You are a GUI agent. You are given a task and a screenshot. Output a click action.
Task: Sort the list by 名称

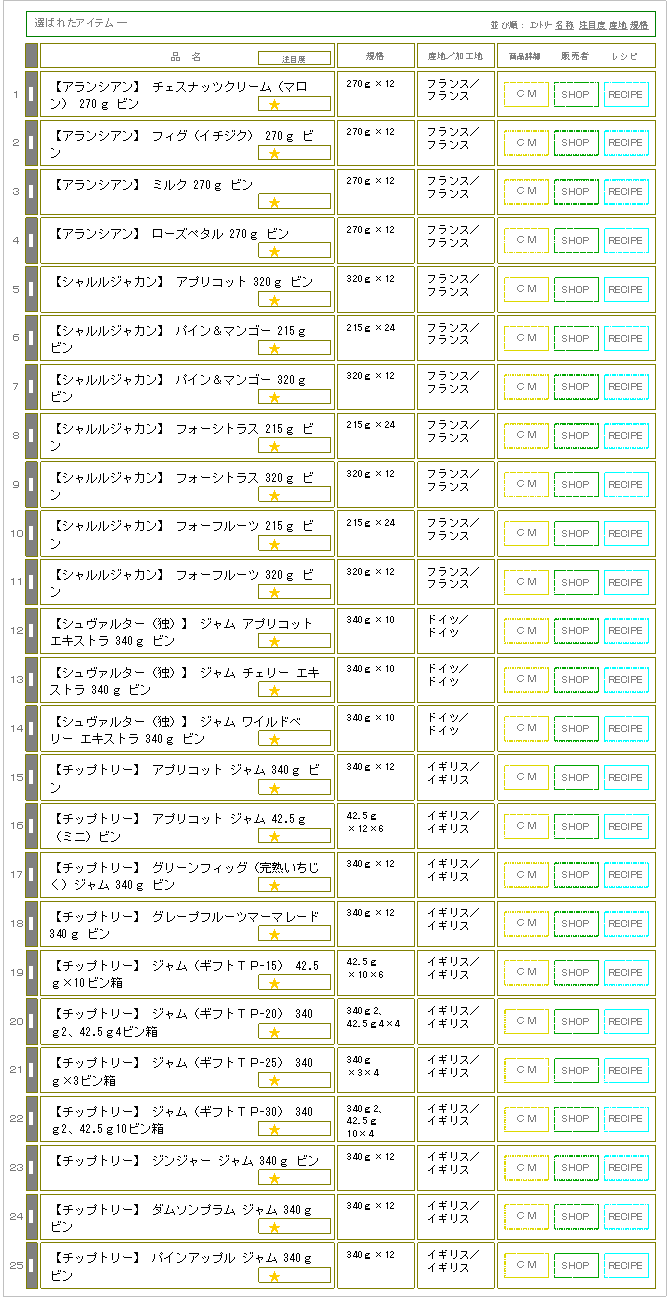[565, 25]
